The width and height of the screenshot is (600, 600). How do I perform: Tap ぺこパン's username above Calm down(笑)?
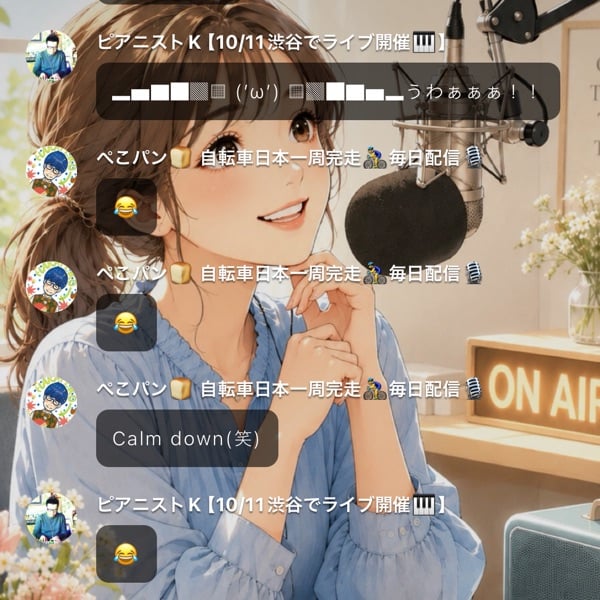289,389
